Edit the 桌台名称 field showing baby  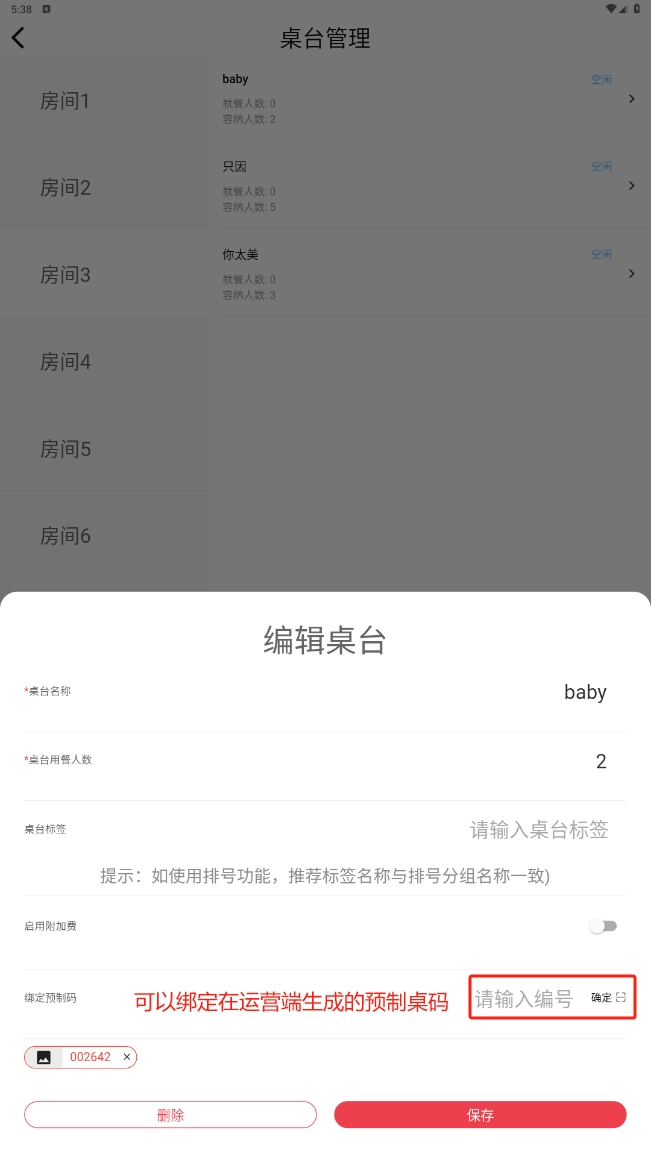[584, 692]
